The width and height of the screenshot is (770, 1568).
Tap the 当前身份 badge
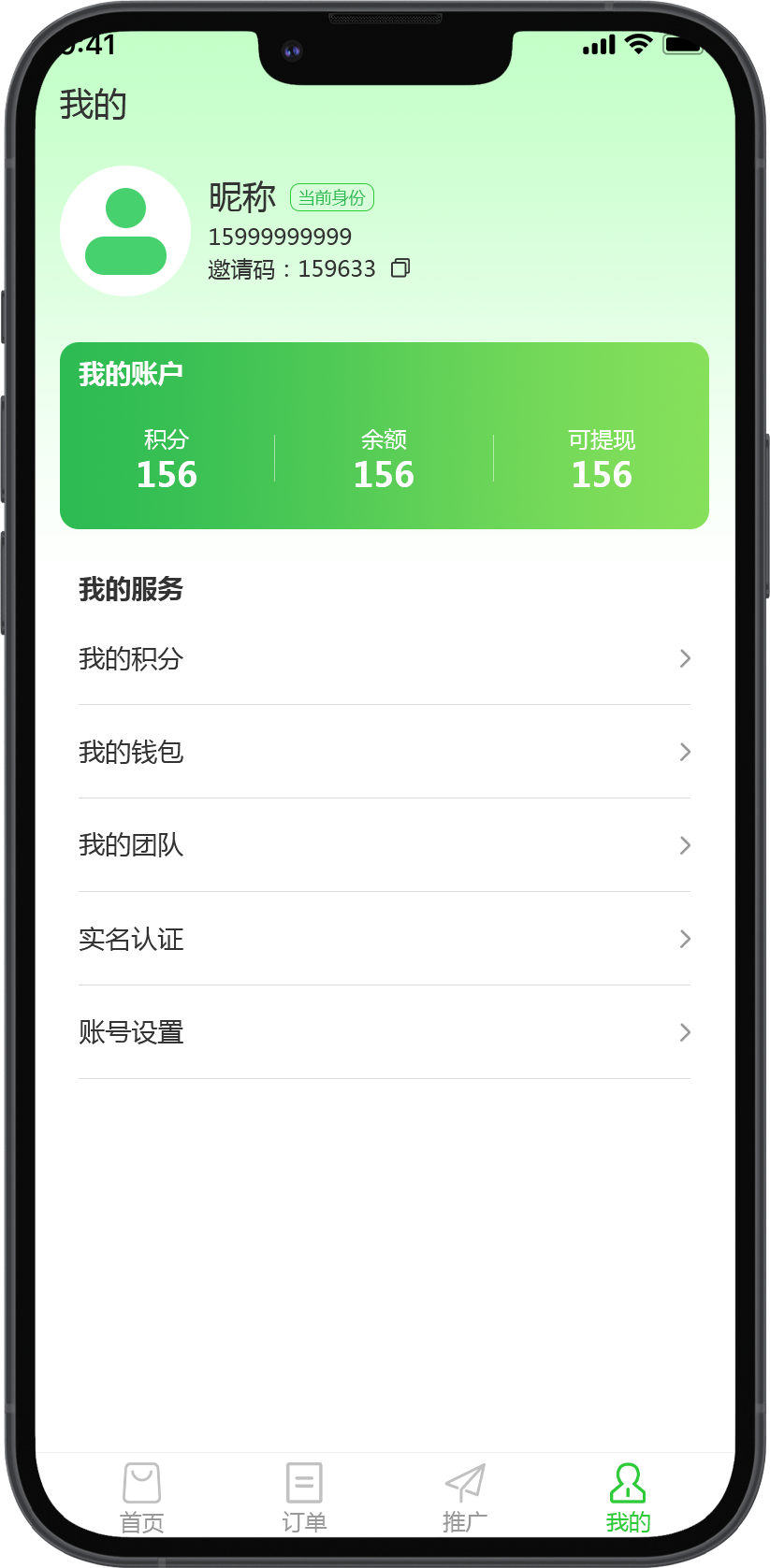pyautogui.click(x=332, y=197)
